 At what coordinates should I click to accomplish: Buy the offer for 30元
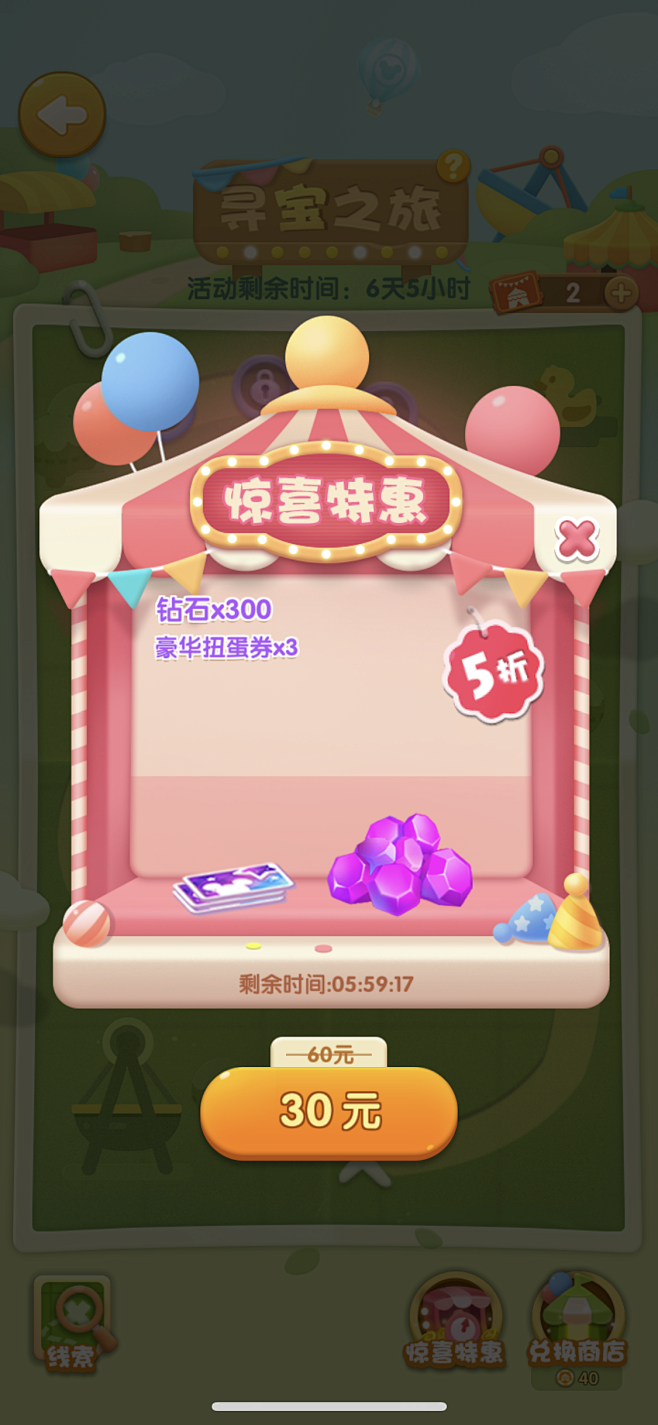(x=329, y=1112)
